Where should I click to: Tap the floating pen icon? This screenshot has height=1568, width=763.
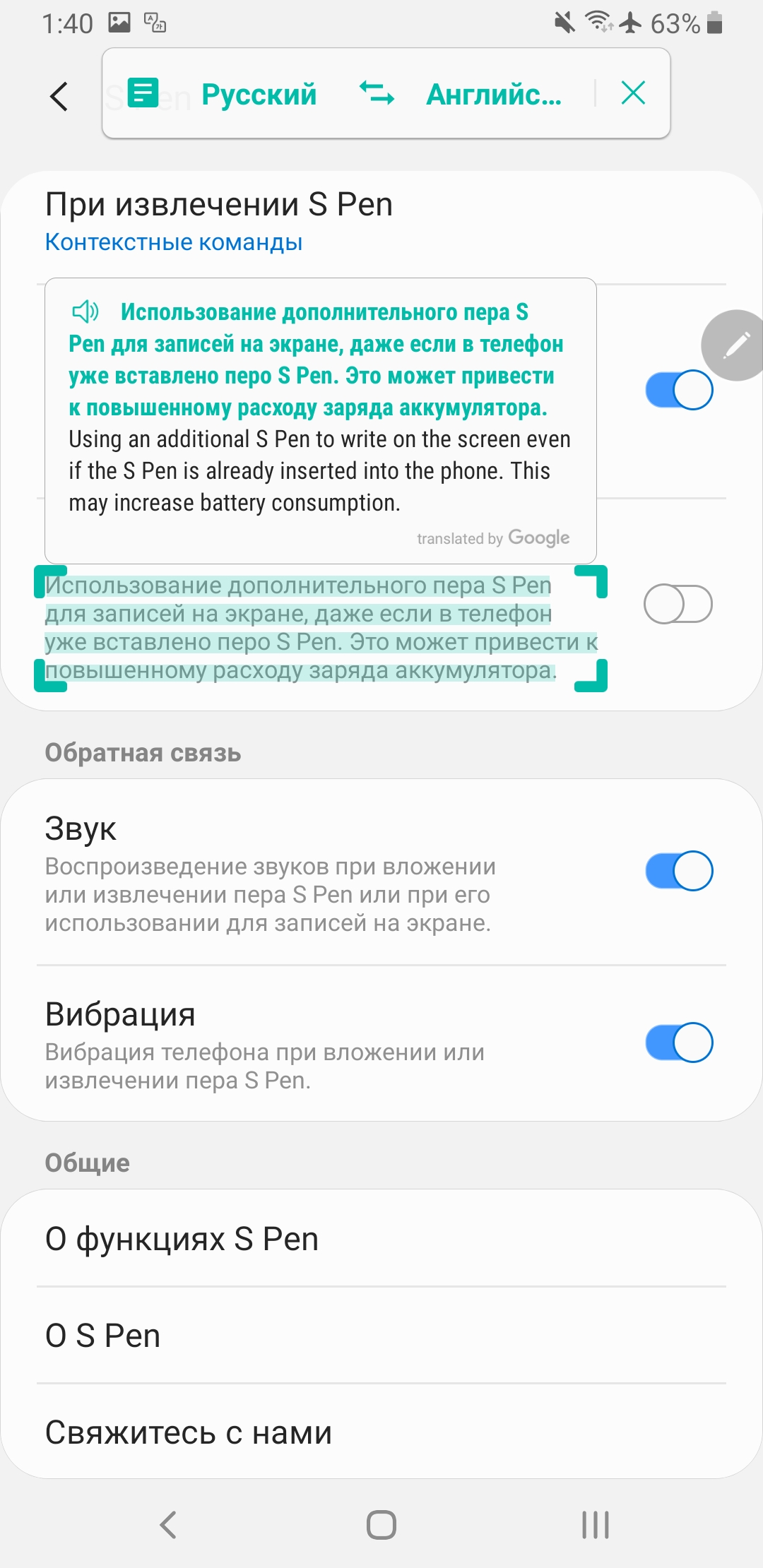[x=735, y=345]
